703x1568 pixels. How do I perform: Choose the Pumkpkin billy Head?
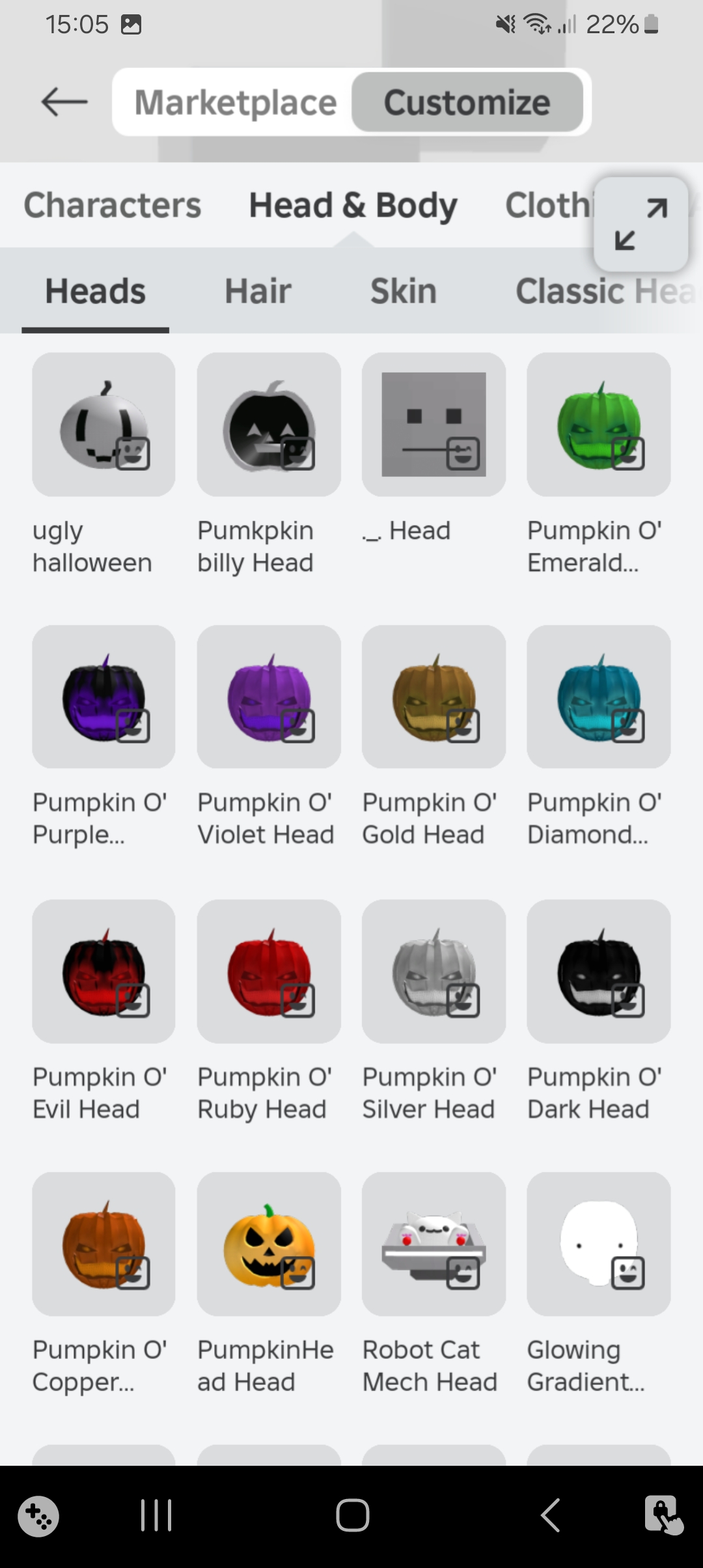coord(269,425)
